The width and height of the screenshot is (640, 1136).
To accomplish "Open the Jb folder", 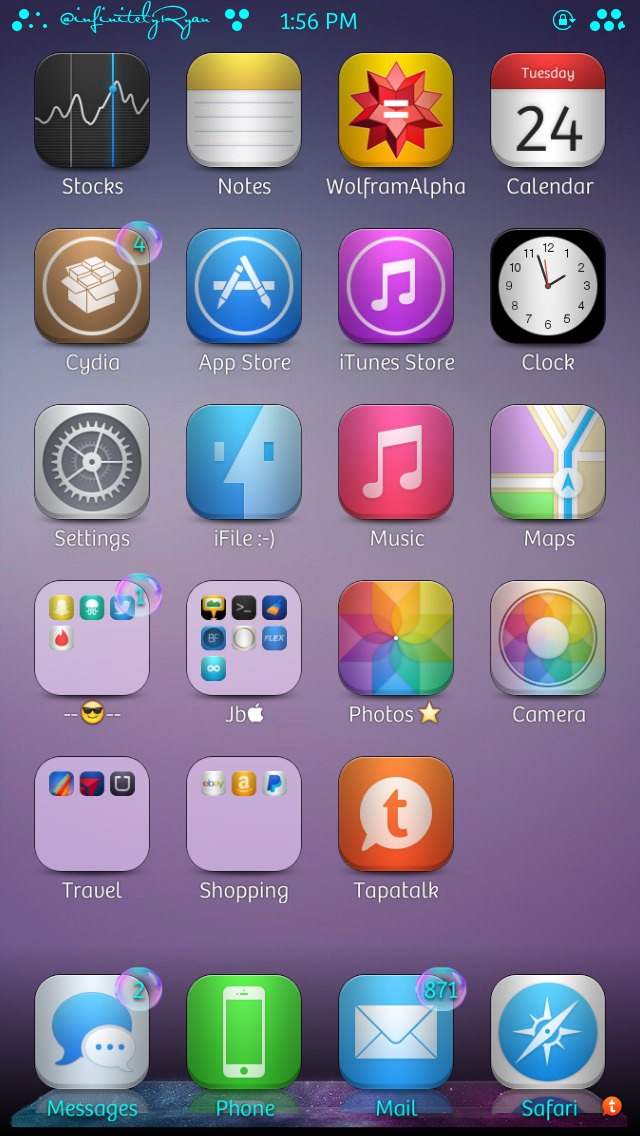I will [x=244, y=639].
